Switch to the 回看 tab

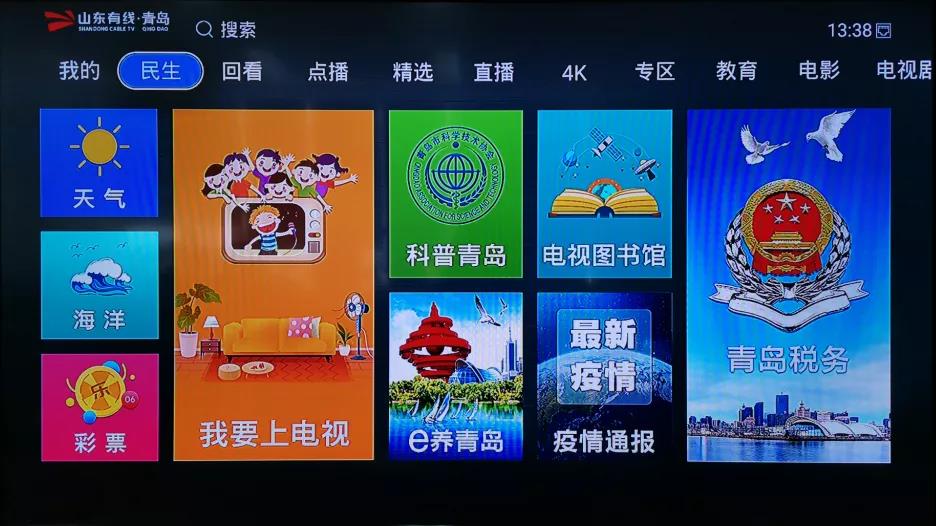[242, 71]
